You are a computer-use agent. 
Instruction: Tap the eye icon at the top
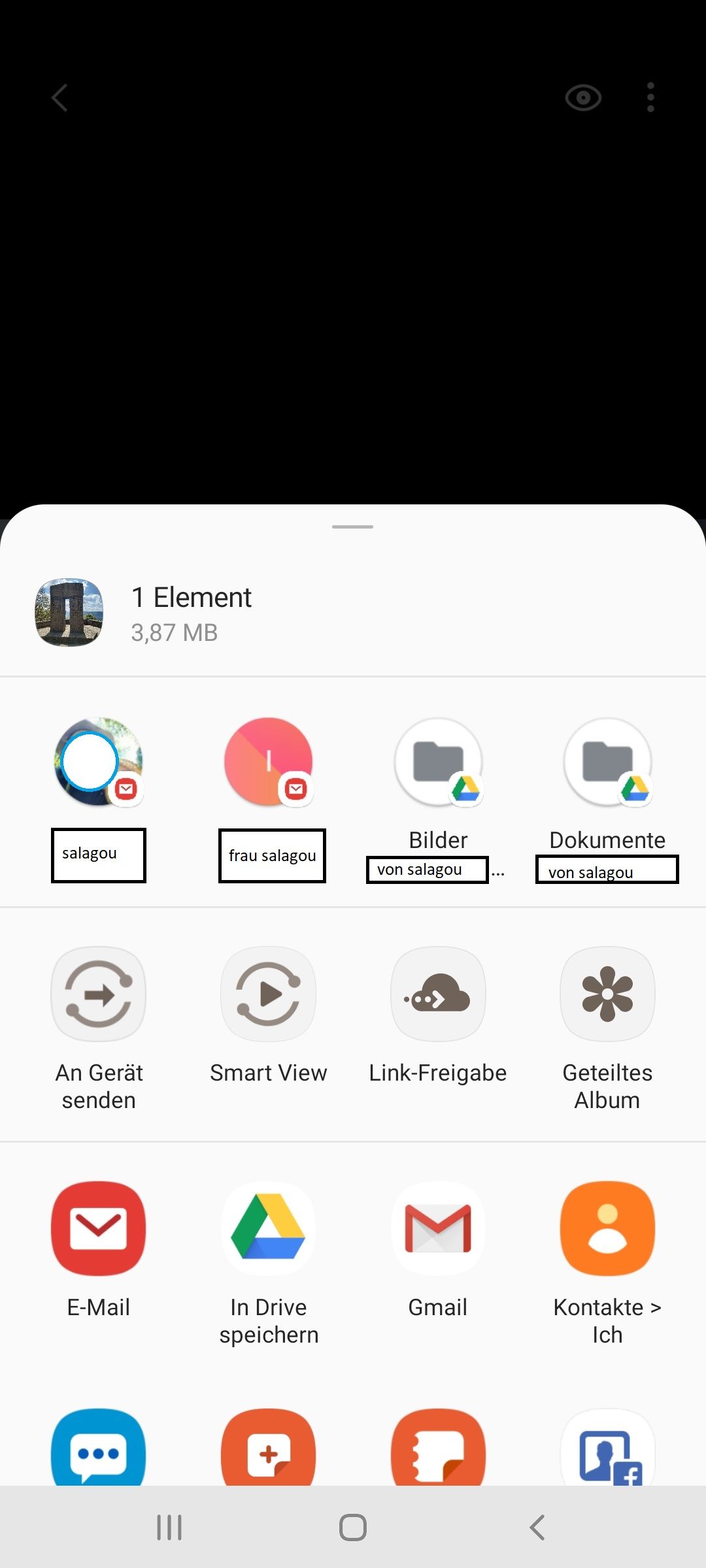[x=583, y=98]
